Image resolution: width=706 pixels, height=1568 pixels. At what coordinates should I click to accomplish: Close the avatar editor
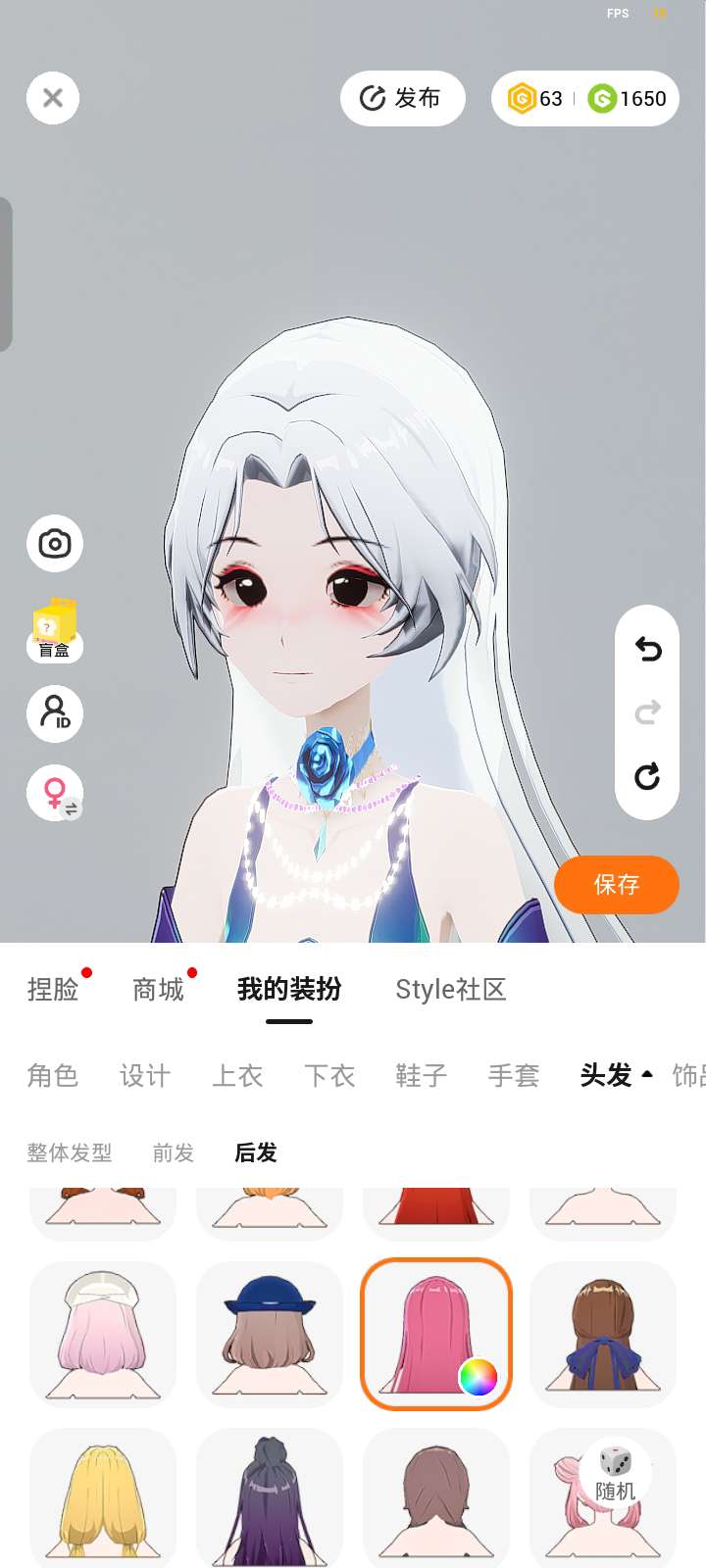tap(53, 98)
